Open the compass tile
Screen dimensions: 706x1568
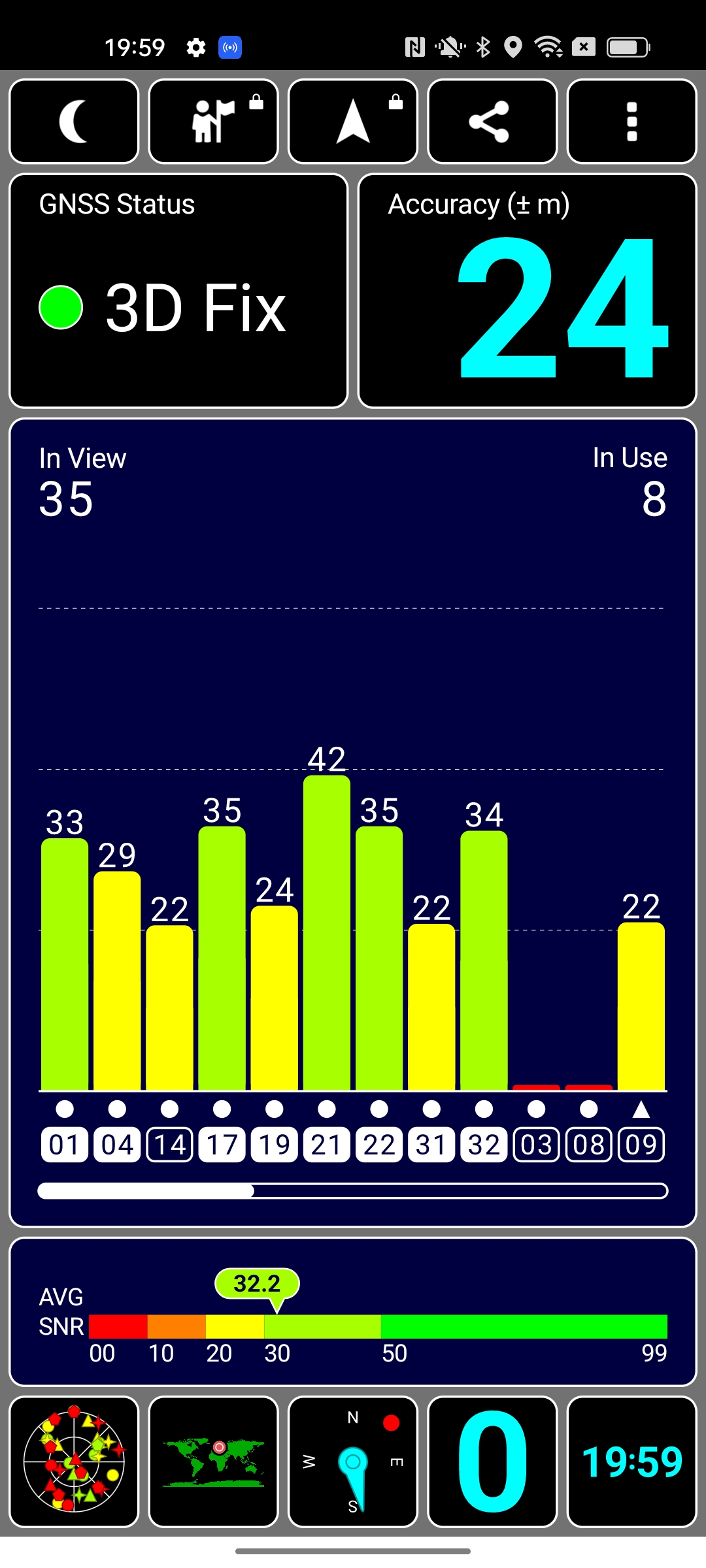pos(353,1462)
